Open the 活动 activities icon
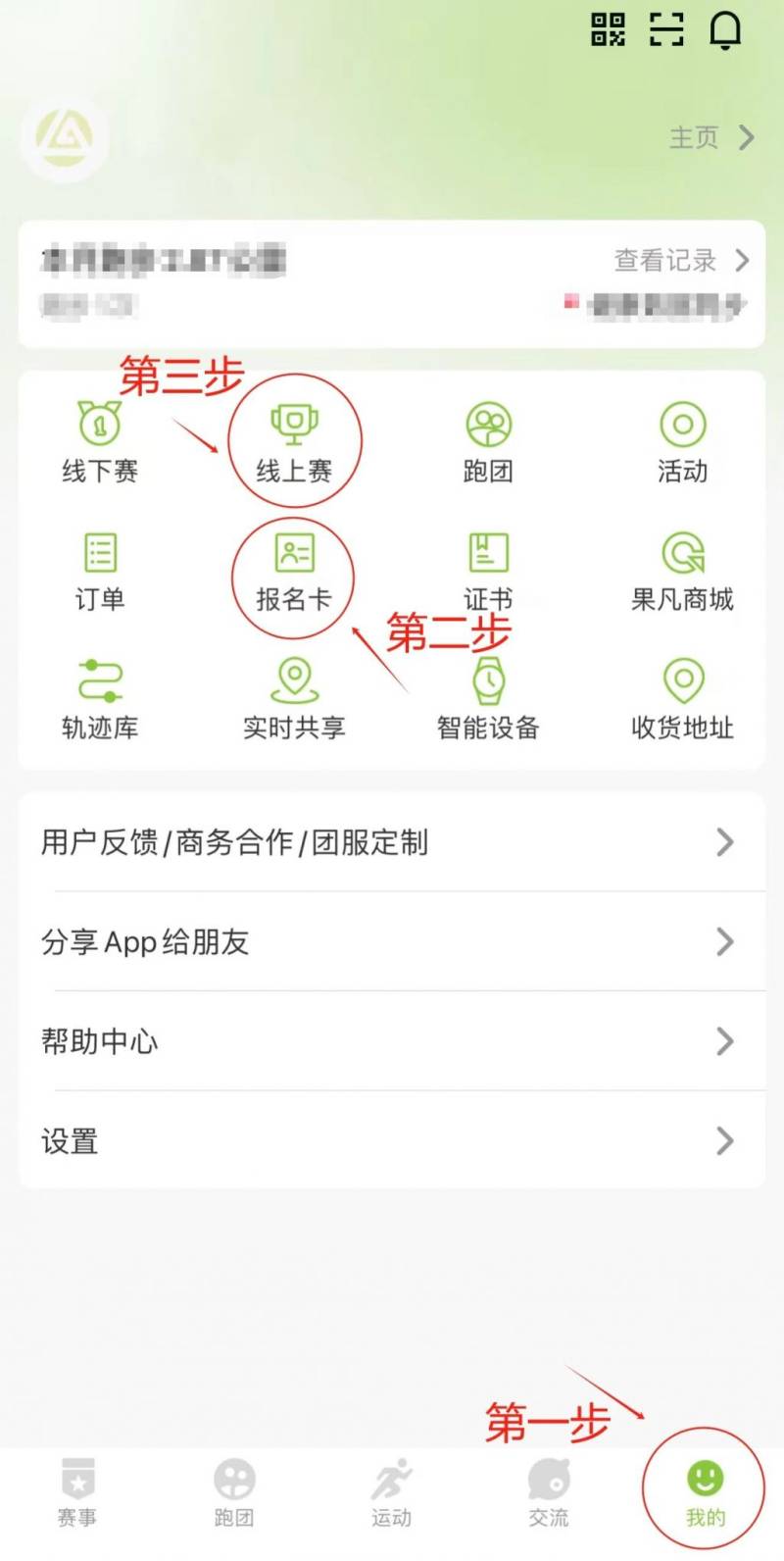 point(682,439)
